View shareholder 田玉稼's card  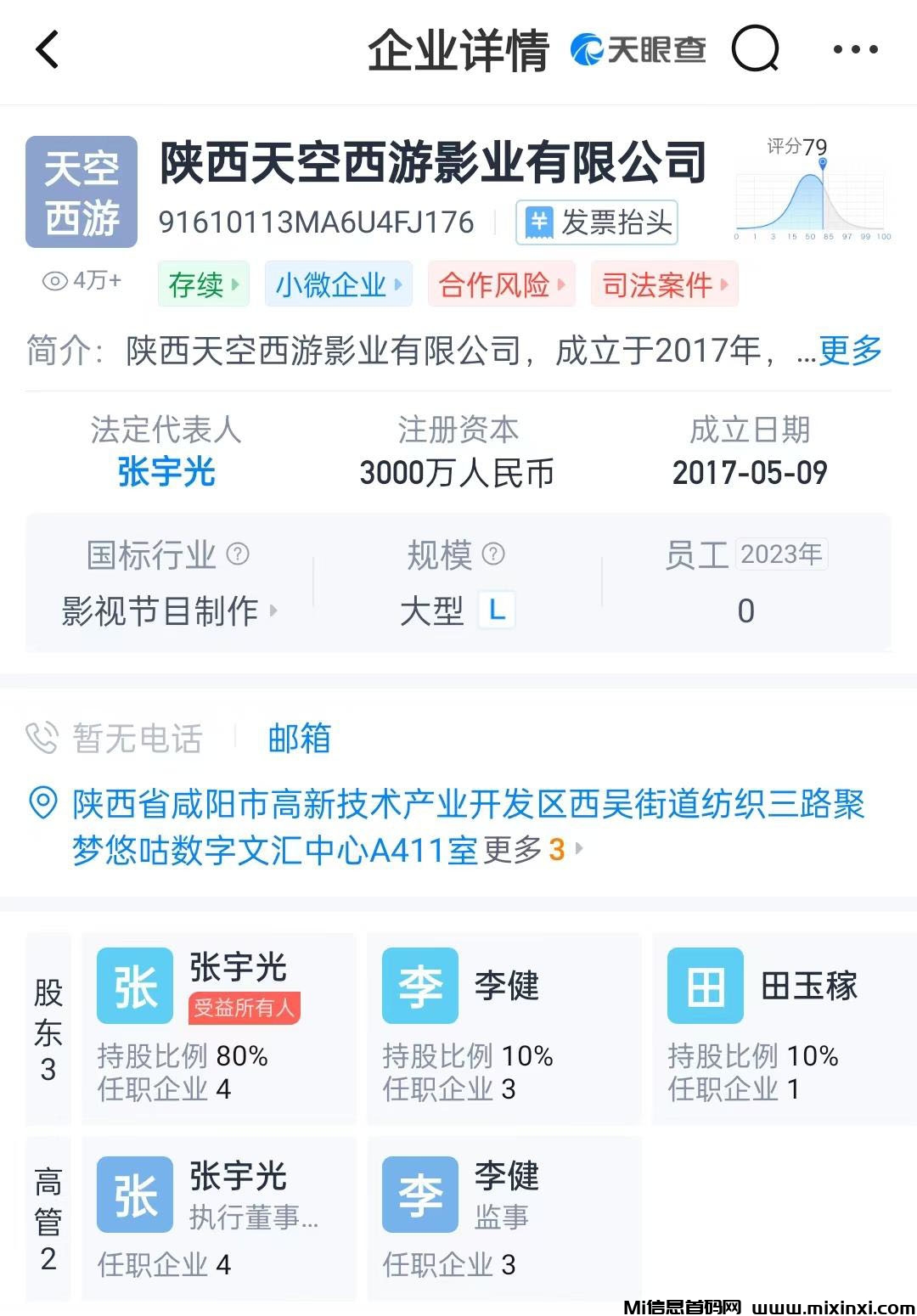point(784,1027)
